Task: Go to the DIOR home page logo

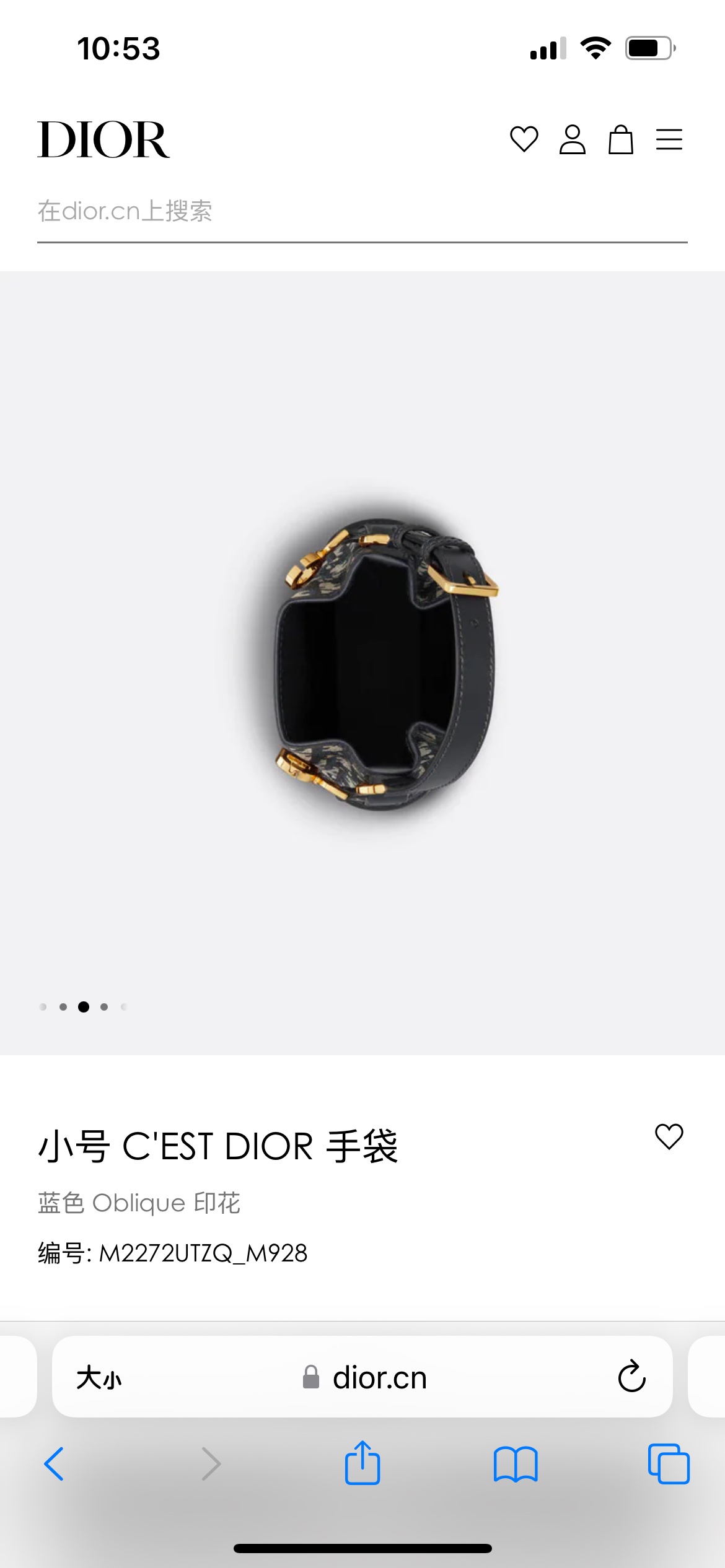Action: click(103, 140)
